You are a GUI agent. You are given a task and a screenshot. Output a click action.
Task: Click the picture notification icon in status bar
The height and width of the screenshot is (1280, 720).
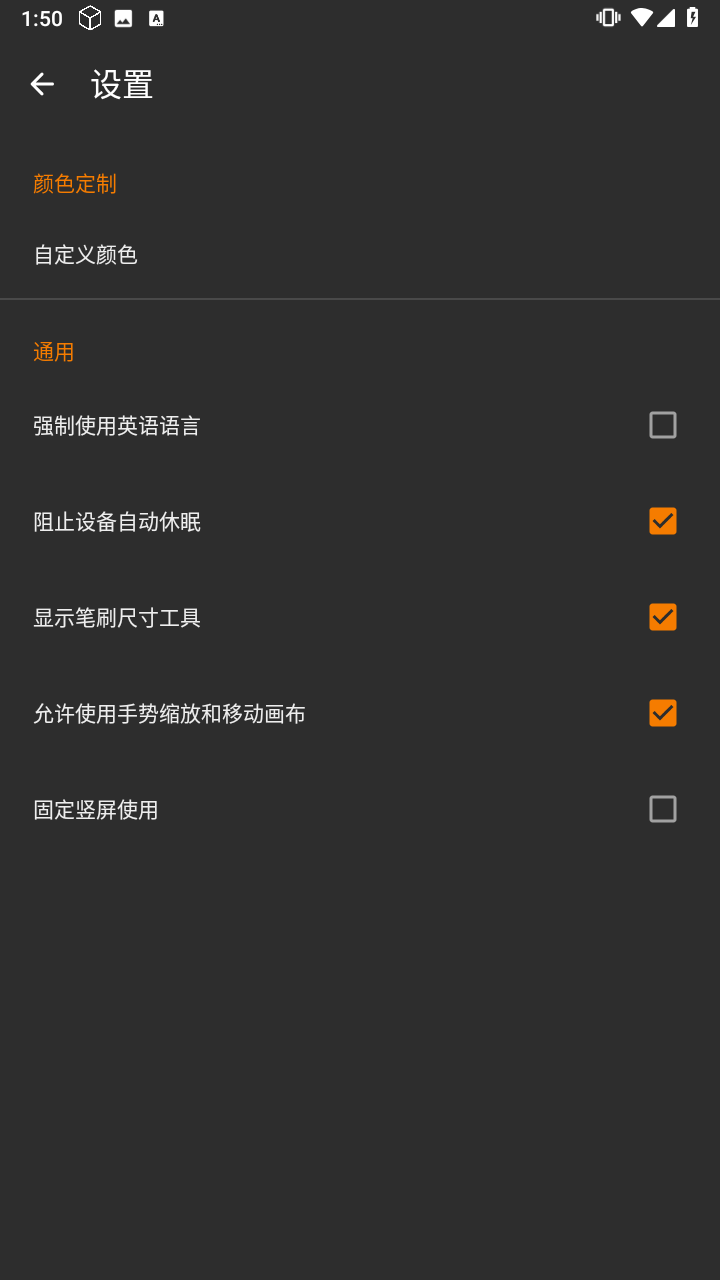pos(122,17)
